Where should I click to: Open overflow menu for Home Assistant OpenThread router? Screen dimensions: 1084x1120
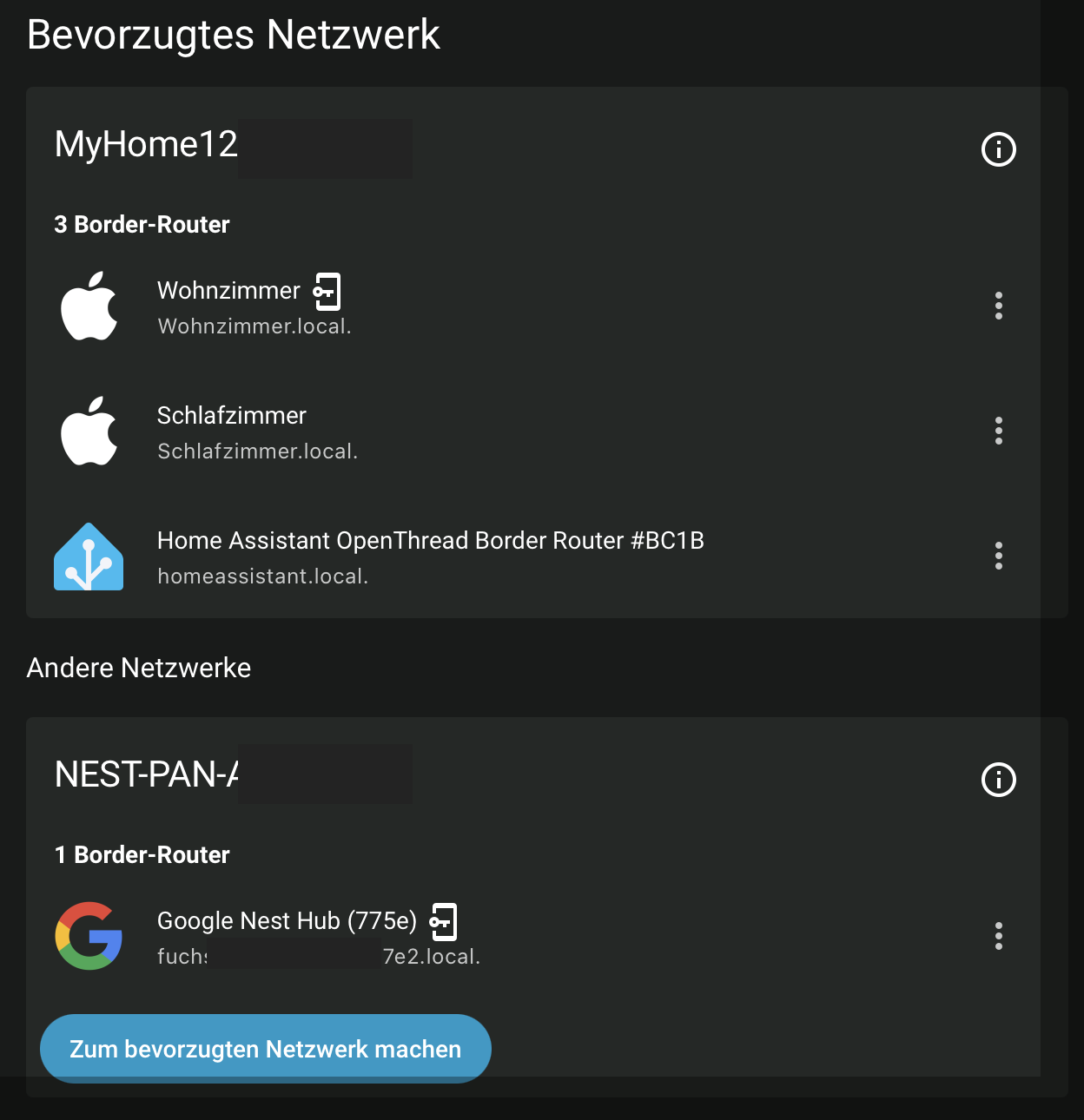coord(998,556)
